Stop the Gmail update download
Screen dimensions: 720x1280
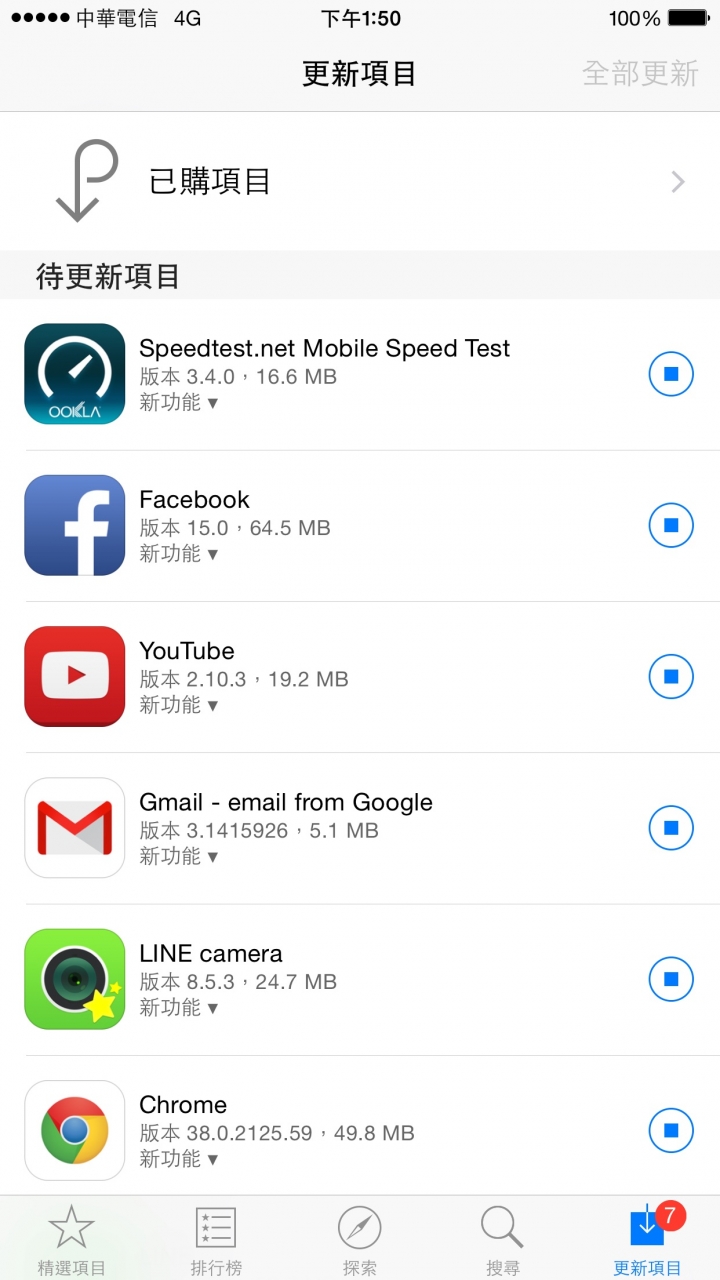tap(671, 827)
